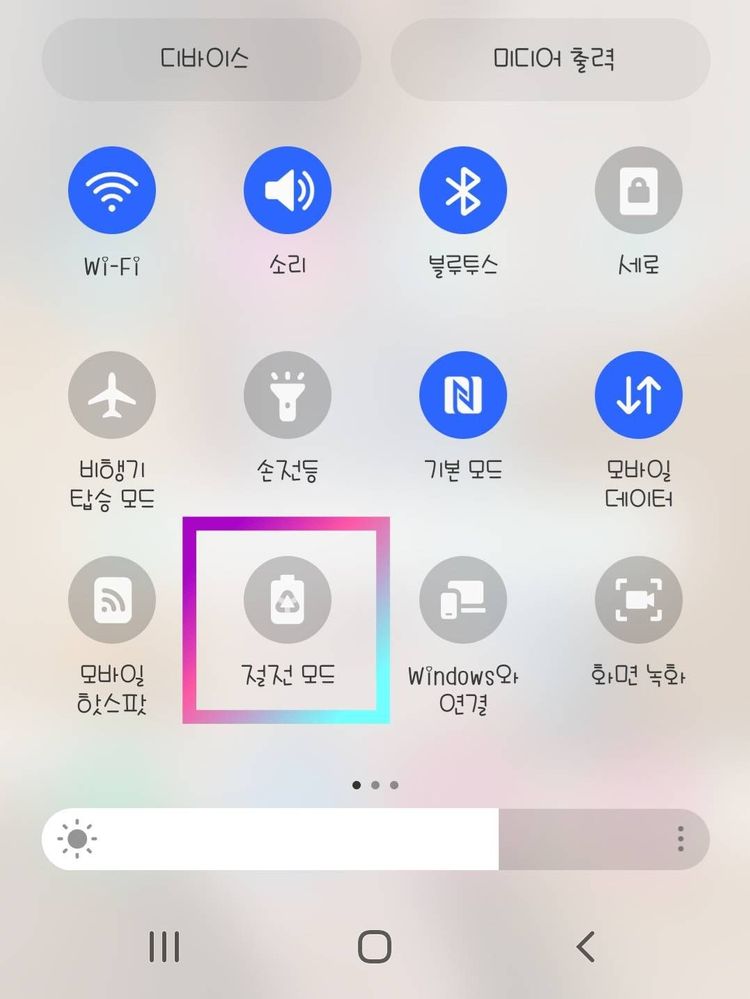Disable 블루투스 Bluetooth
The width and height of the screenshot is (750, 999).
(x=463, y=190)
